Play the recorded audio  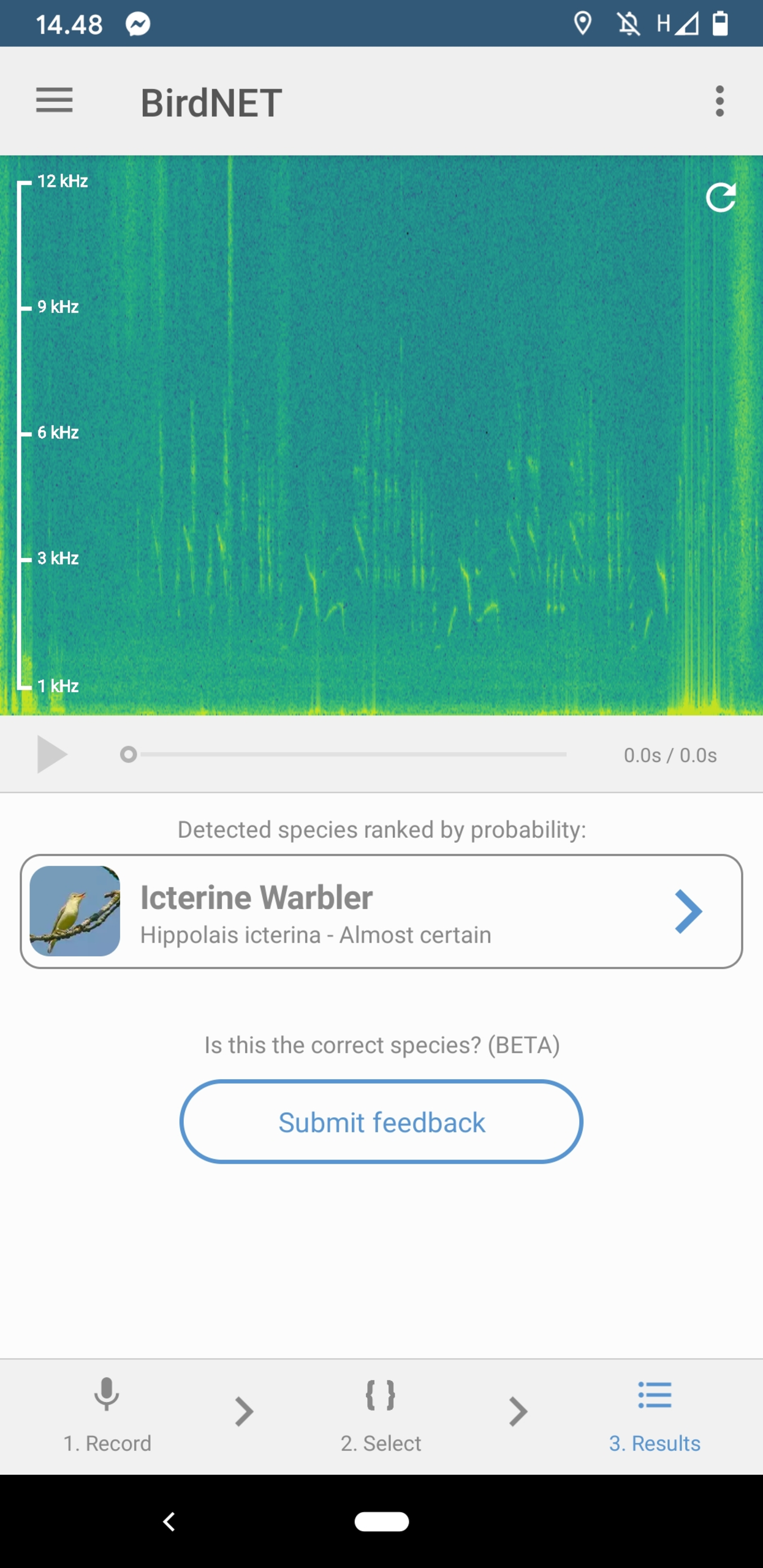51,755
